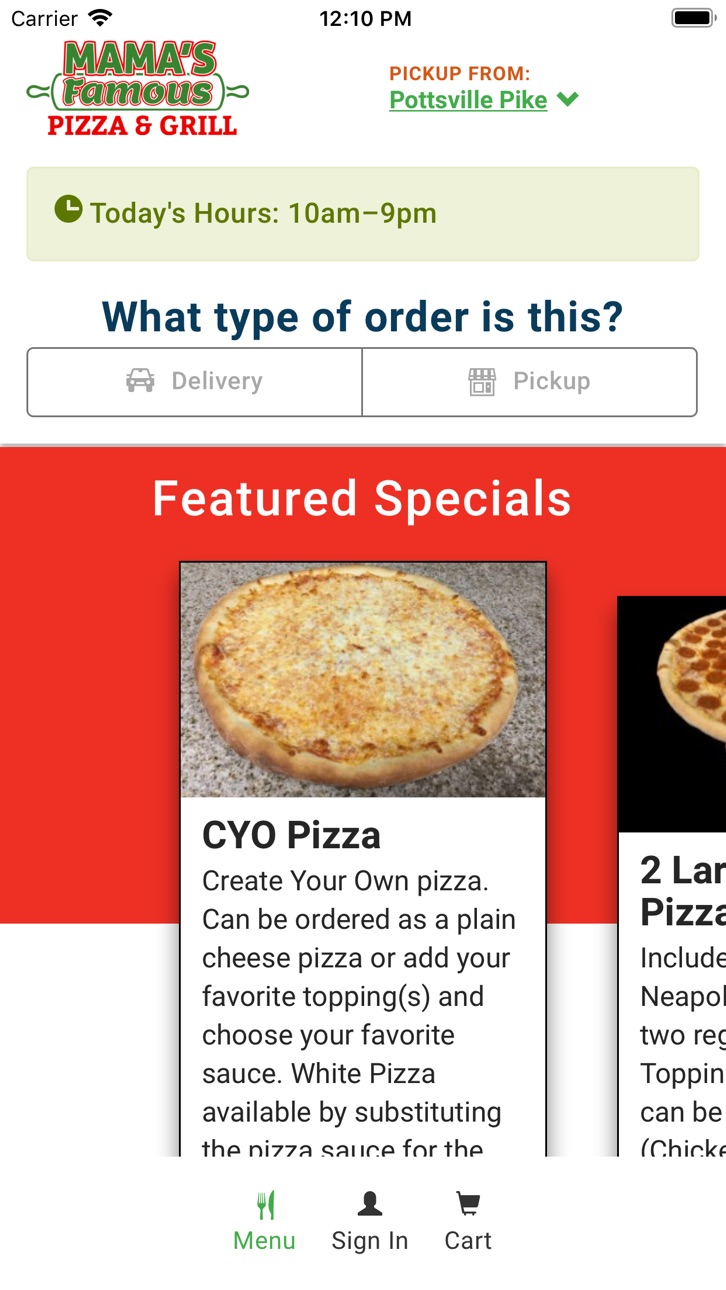Switch to the Menu tab
This screenshot has width=726, height=1290.
pos(265,1222)
